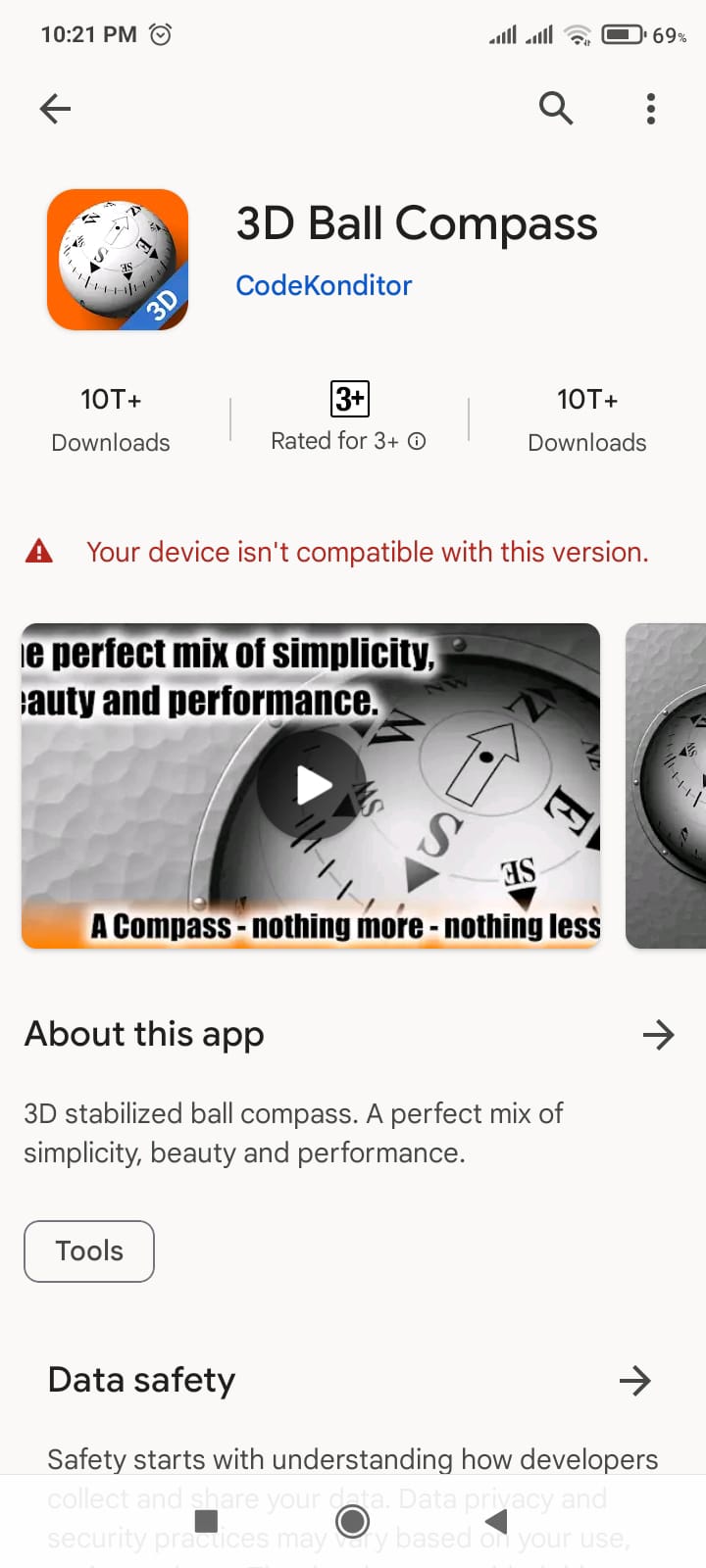Show the Rated for 3+ info
The width and height of the screenshot is (706, 1568).
click(x=417, y=441)
